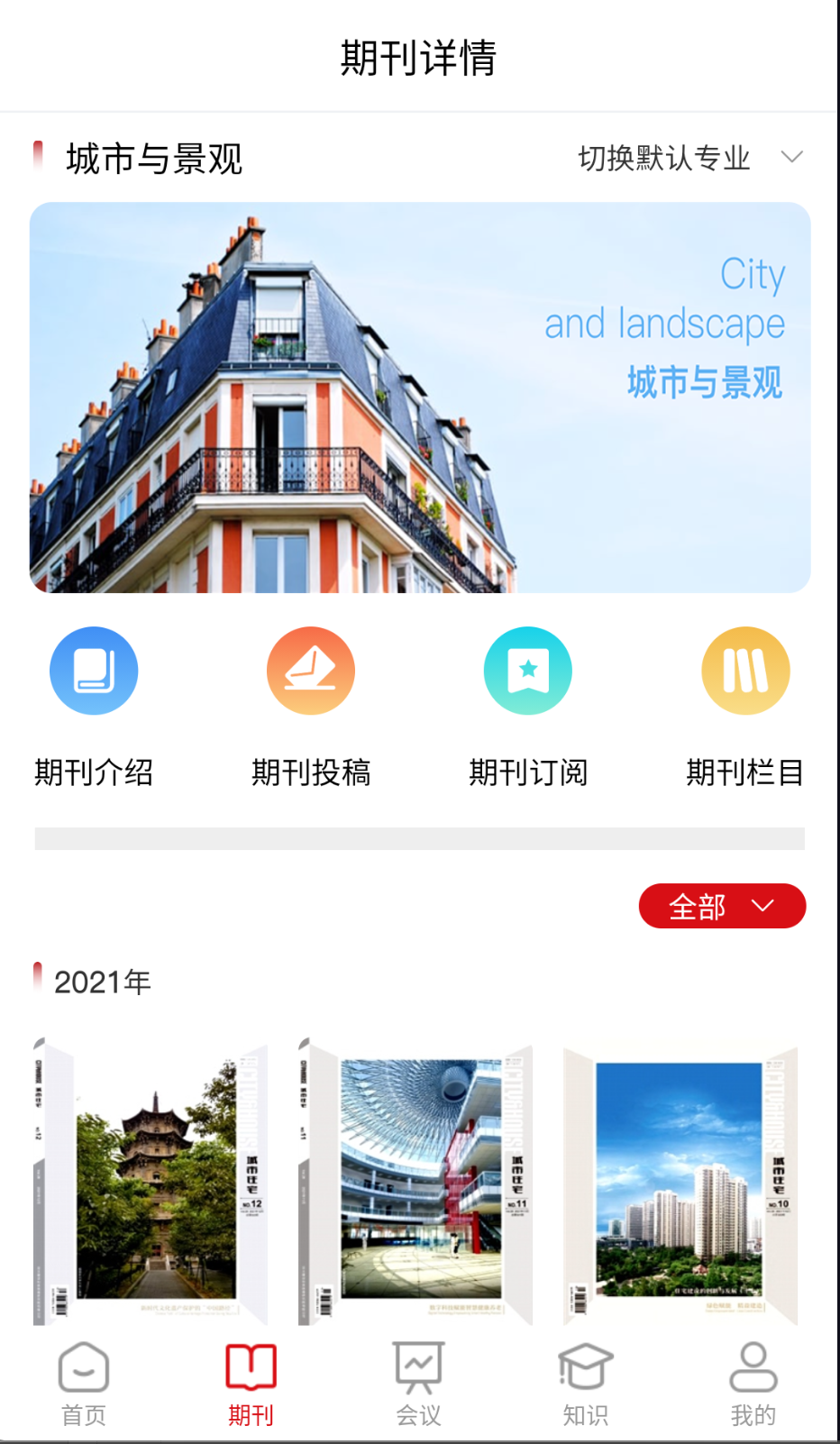Expand the 切换默认专业 dropdown

click(664, 157)
